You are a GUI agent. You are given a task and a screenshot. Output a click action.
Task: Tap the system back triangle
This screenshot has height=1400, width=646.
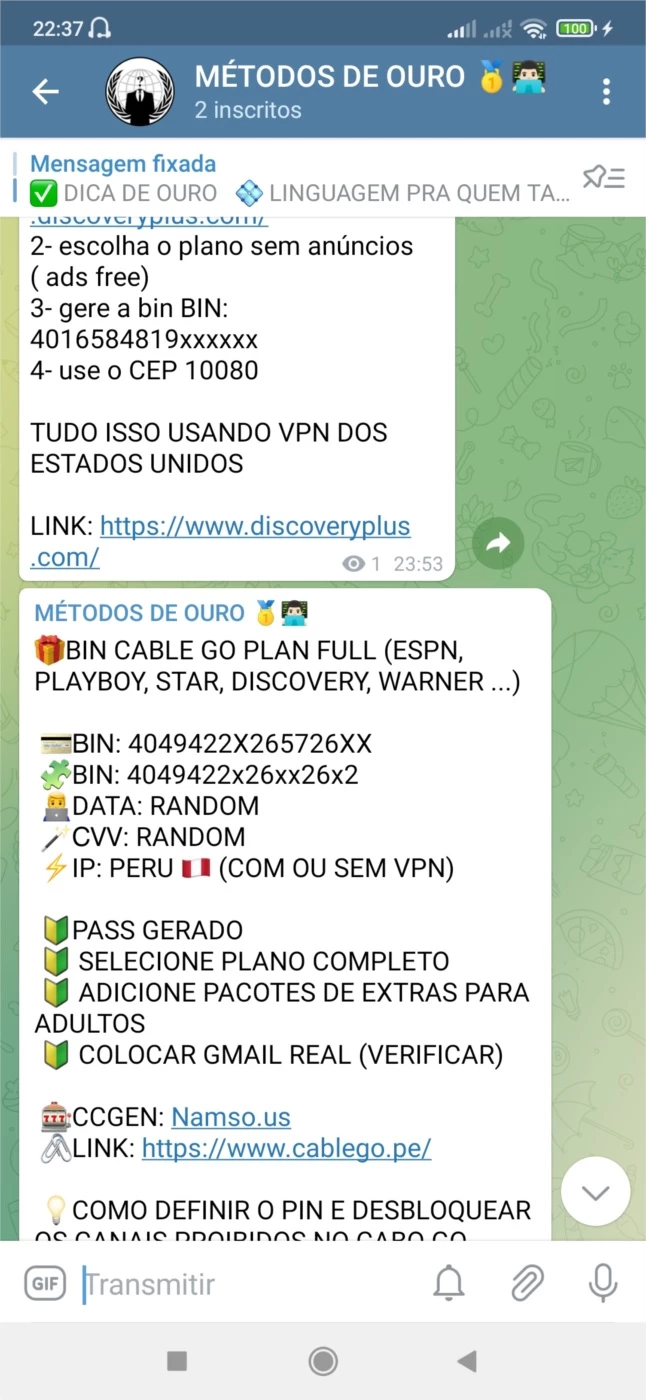point(466,1361)
